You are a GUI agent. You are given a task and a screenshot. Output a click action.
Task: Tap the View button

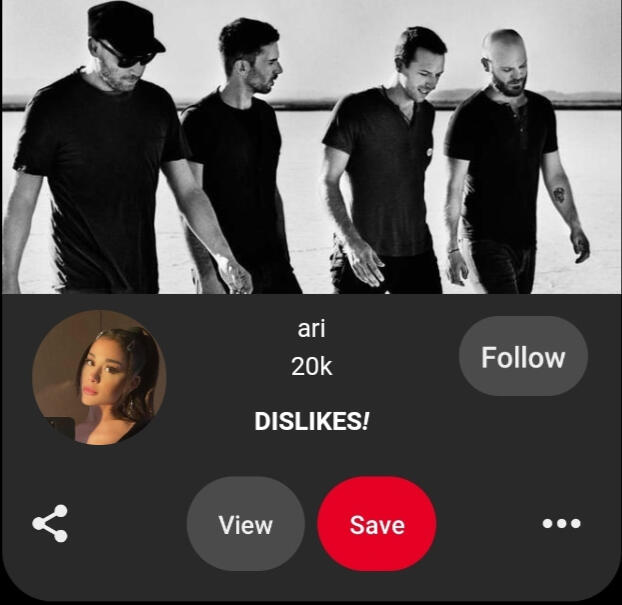coord(245,524)
